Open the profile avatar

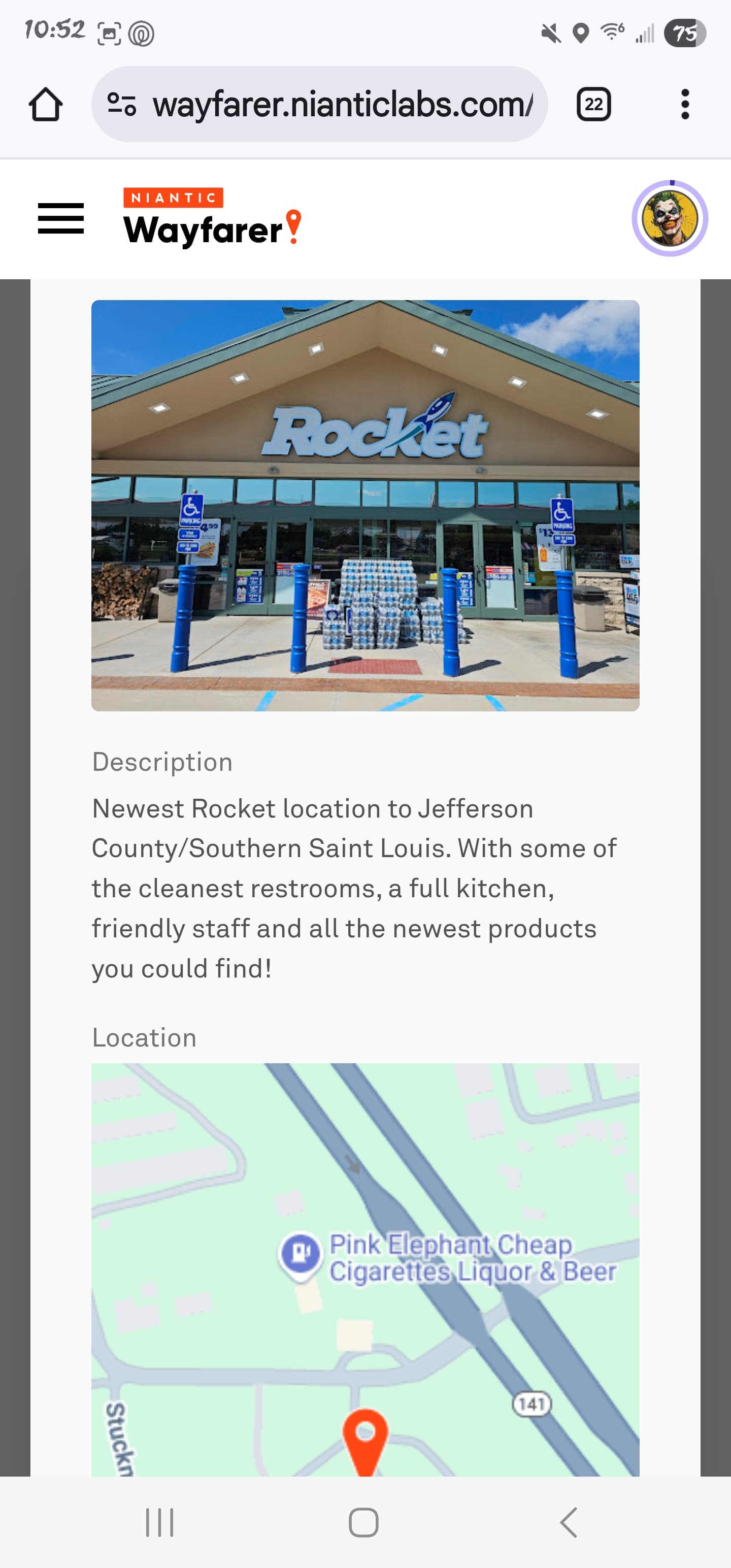coord(670,218)
